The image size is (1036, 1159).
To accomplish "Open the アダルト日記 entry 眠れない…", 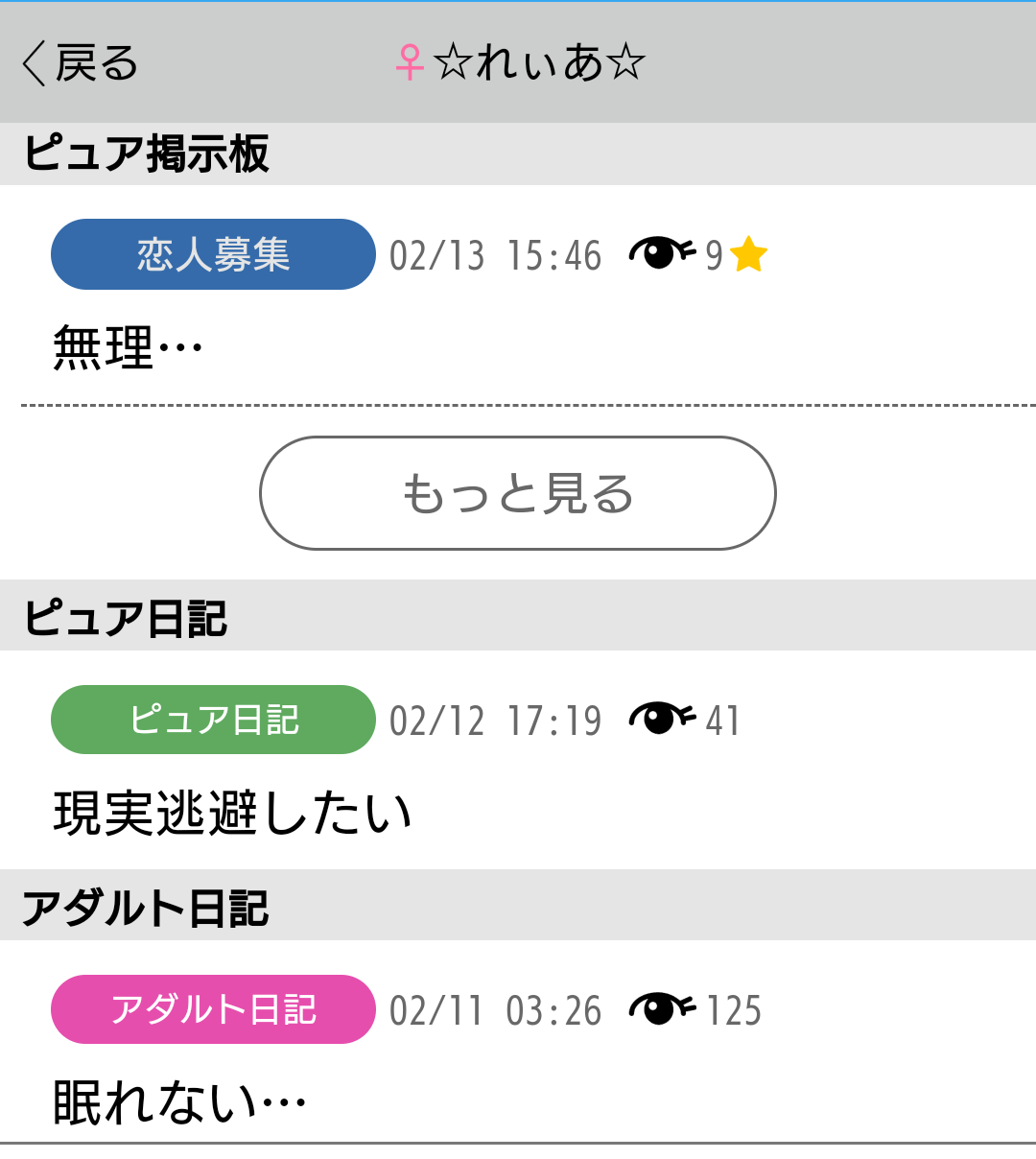I will [179, 1101].
